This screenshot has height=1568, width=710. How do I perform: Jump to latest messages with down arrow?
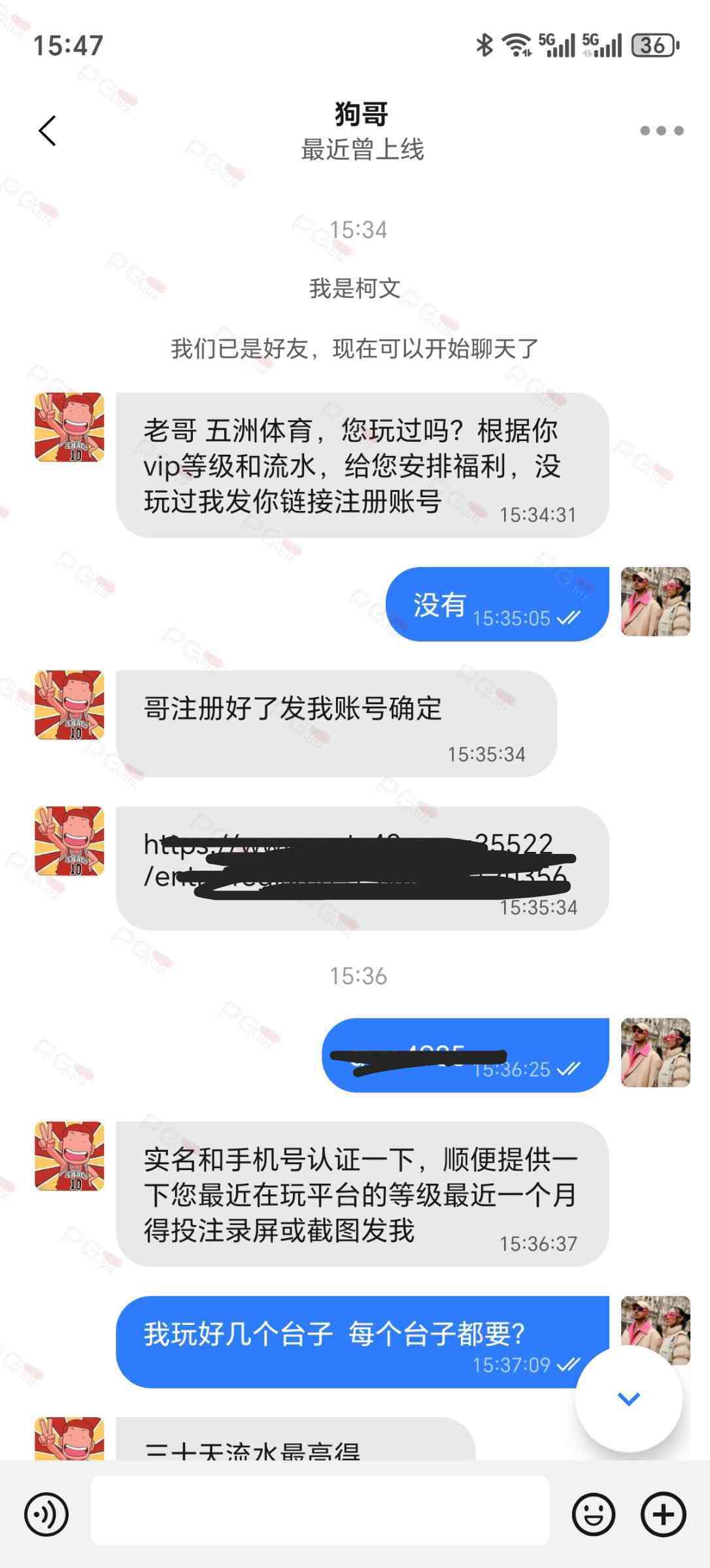(x=629, y=1398)
